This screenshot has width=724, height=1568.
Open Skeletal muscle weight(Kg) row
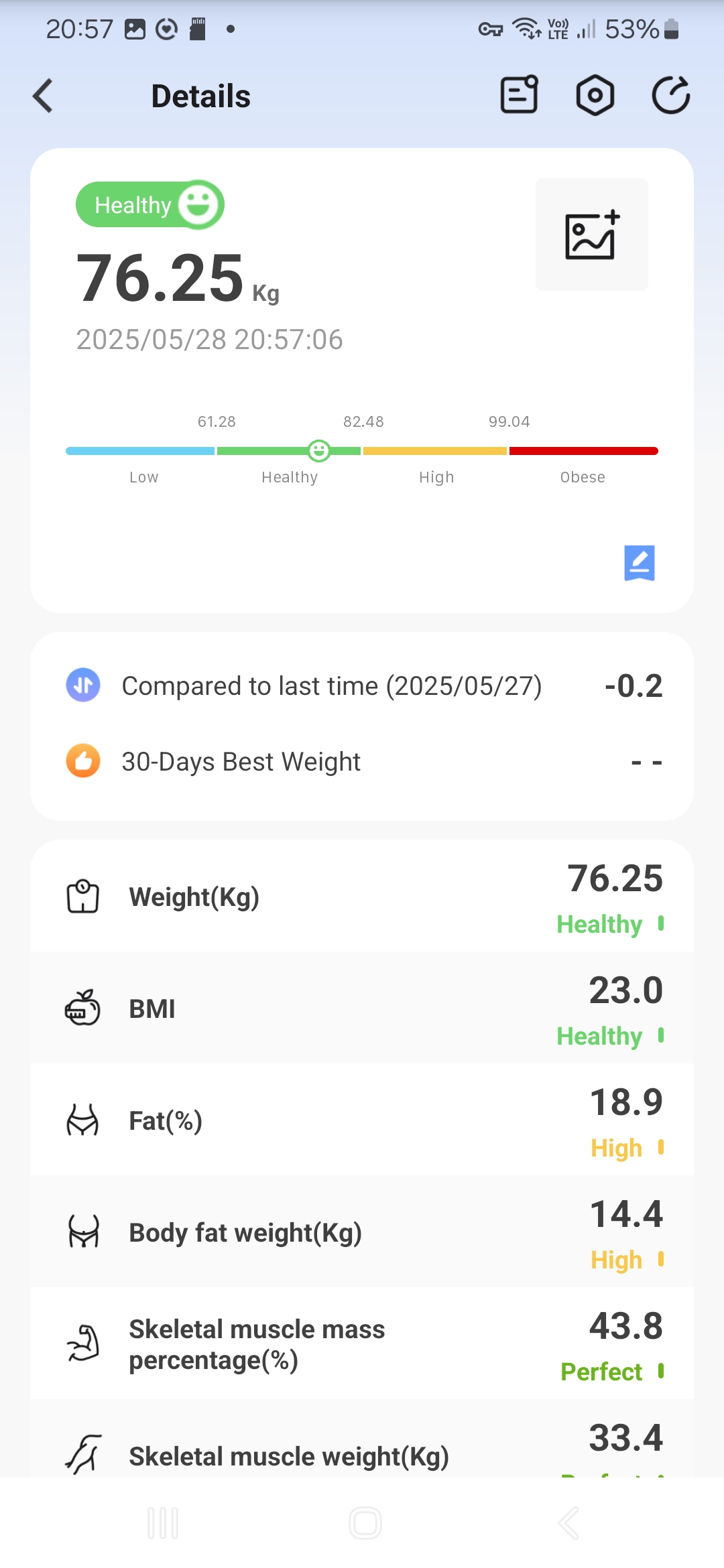click(362, 1439)
